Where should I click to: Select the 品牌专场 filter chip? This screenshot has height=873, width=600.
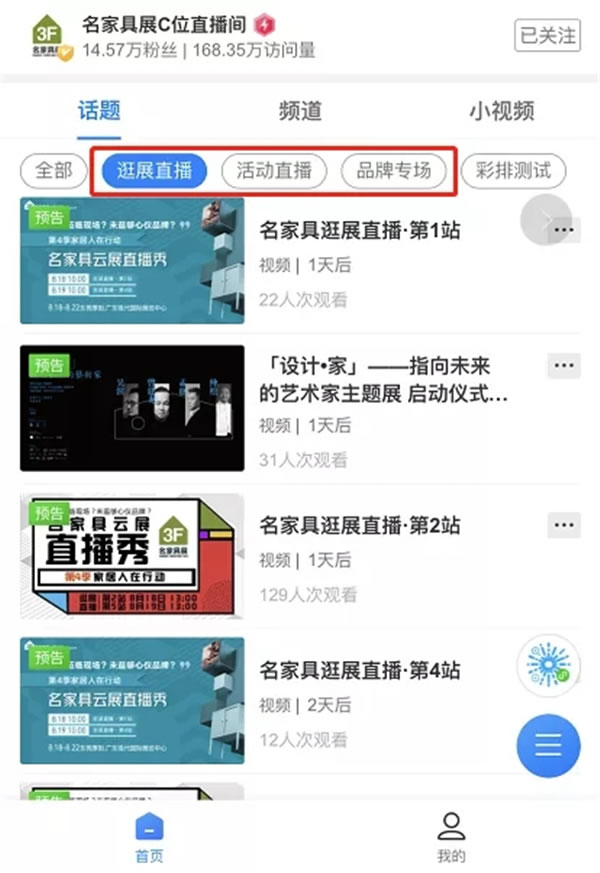tap(394, 170)
